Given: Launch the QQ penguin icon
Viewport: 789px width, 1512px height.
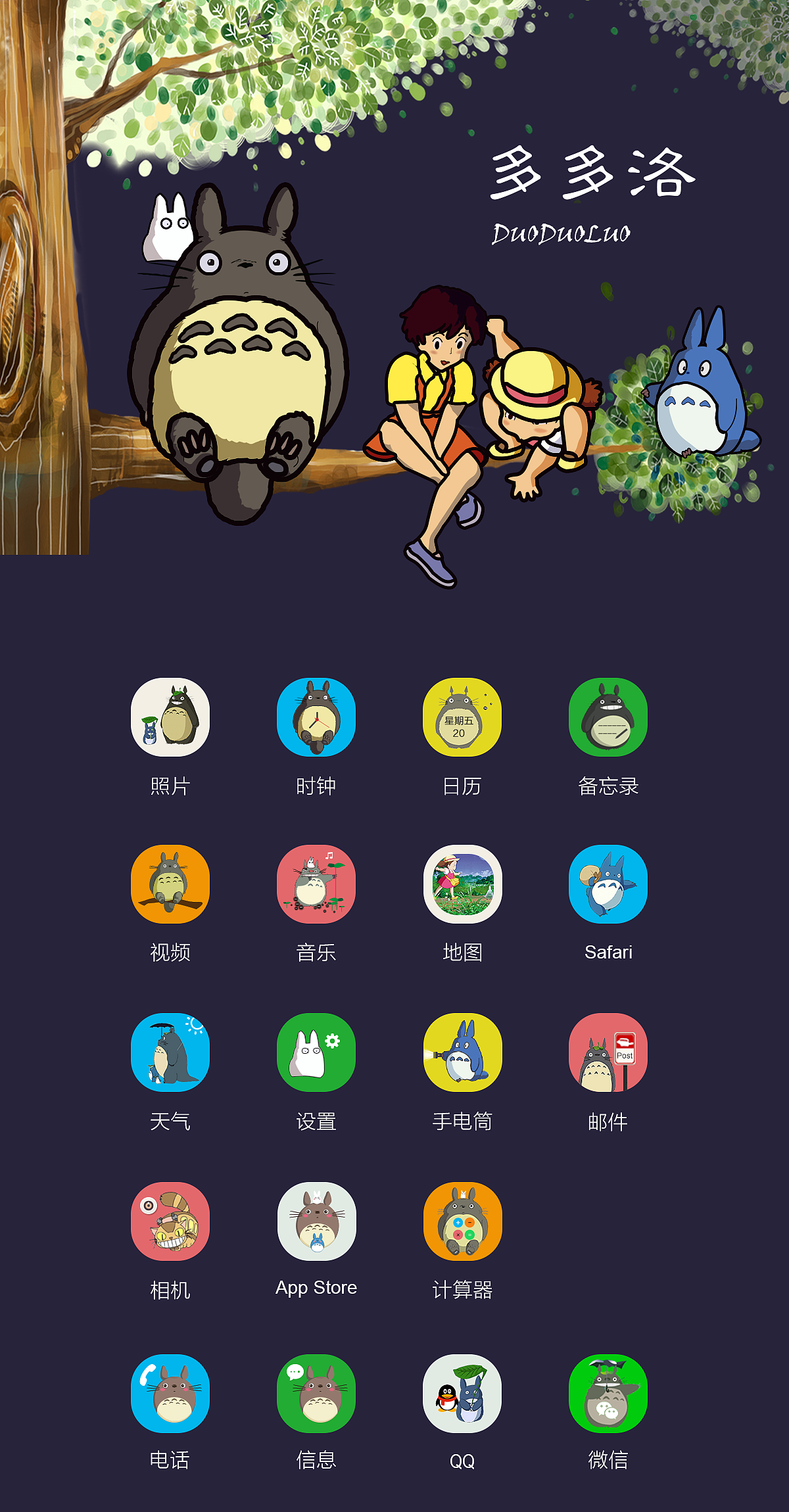Looking at the screenshot, I should 462,1394.
